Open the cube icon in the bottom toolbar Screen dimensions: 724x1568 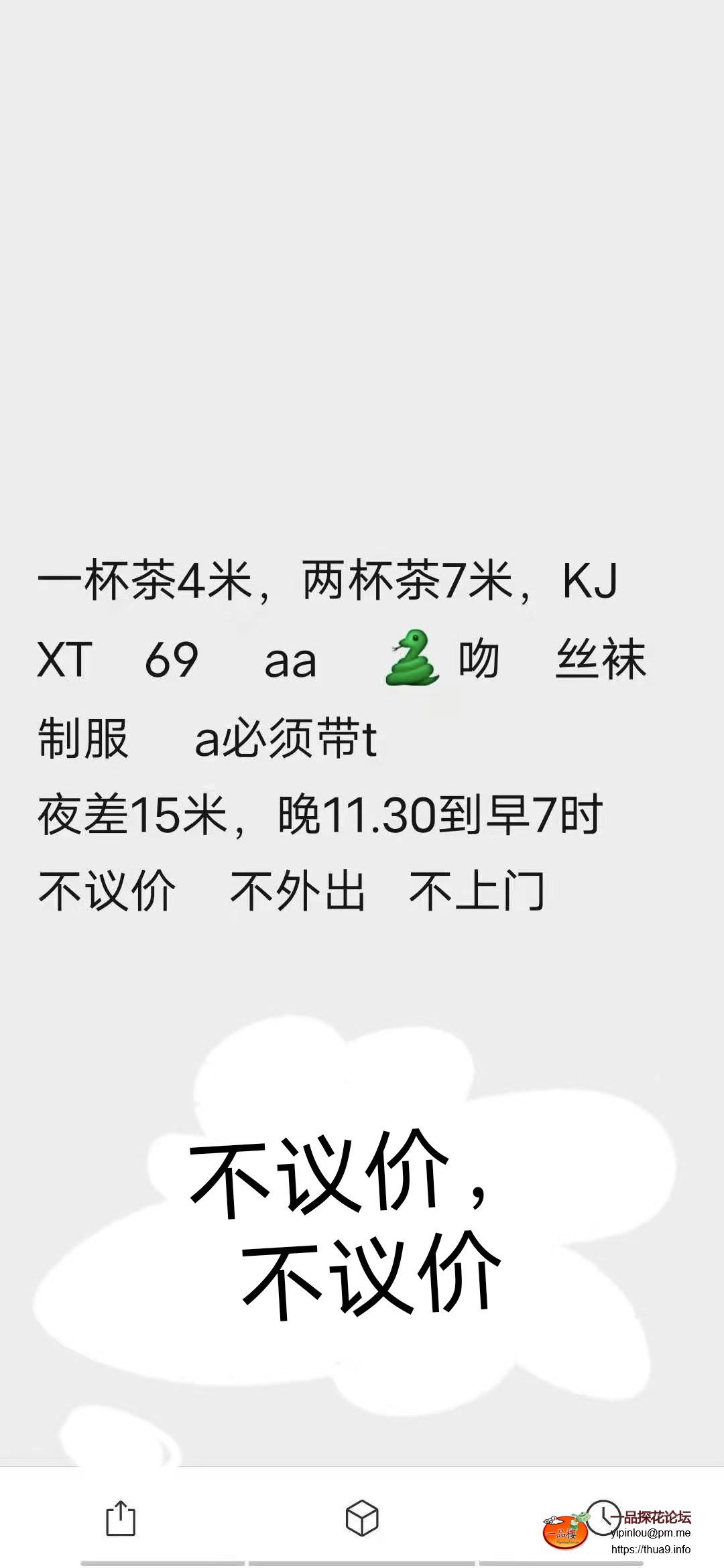tap(362, 1518)
